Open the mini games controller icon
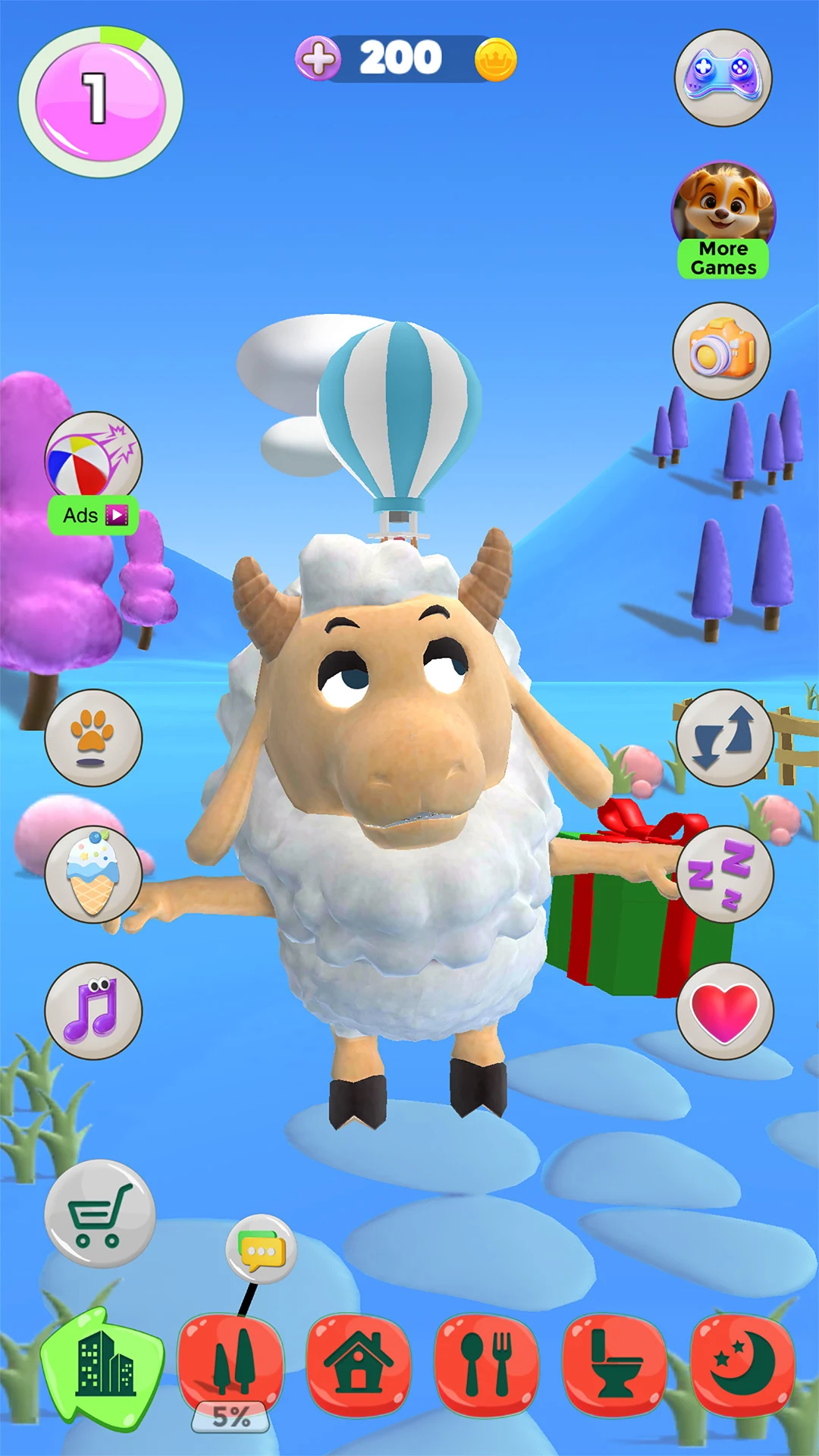This screenshot has height=1456, width=819. click(723, 77)
